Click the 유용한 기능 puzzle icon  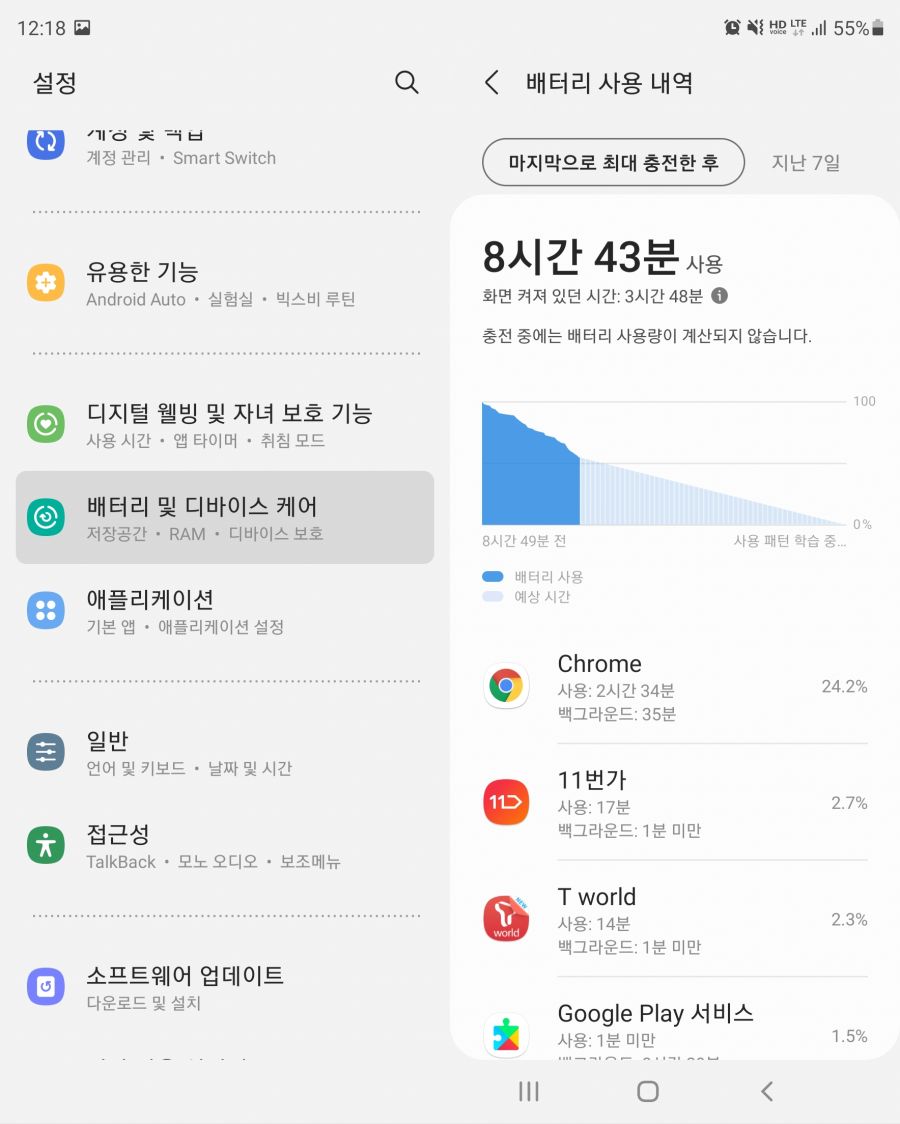pyautogui.click(x=45, y=281)
